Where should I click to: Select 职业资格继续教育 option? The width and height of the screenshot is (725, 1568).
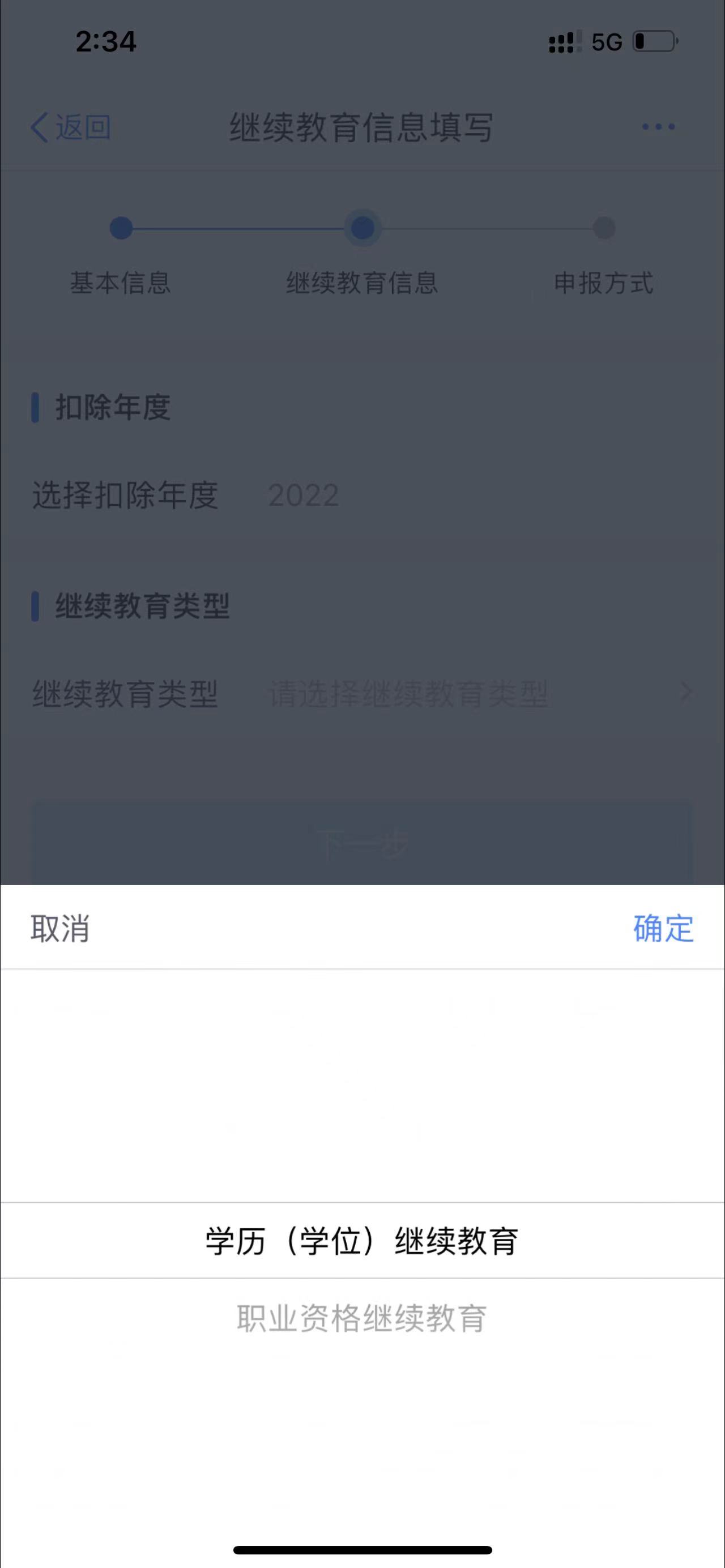coord(361,1318)
